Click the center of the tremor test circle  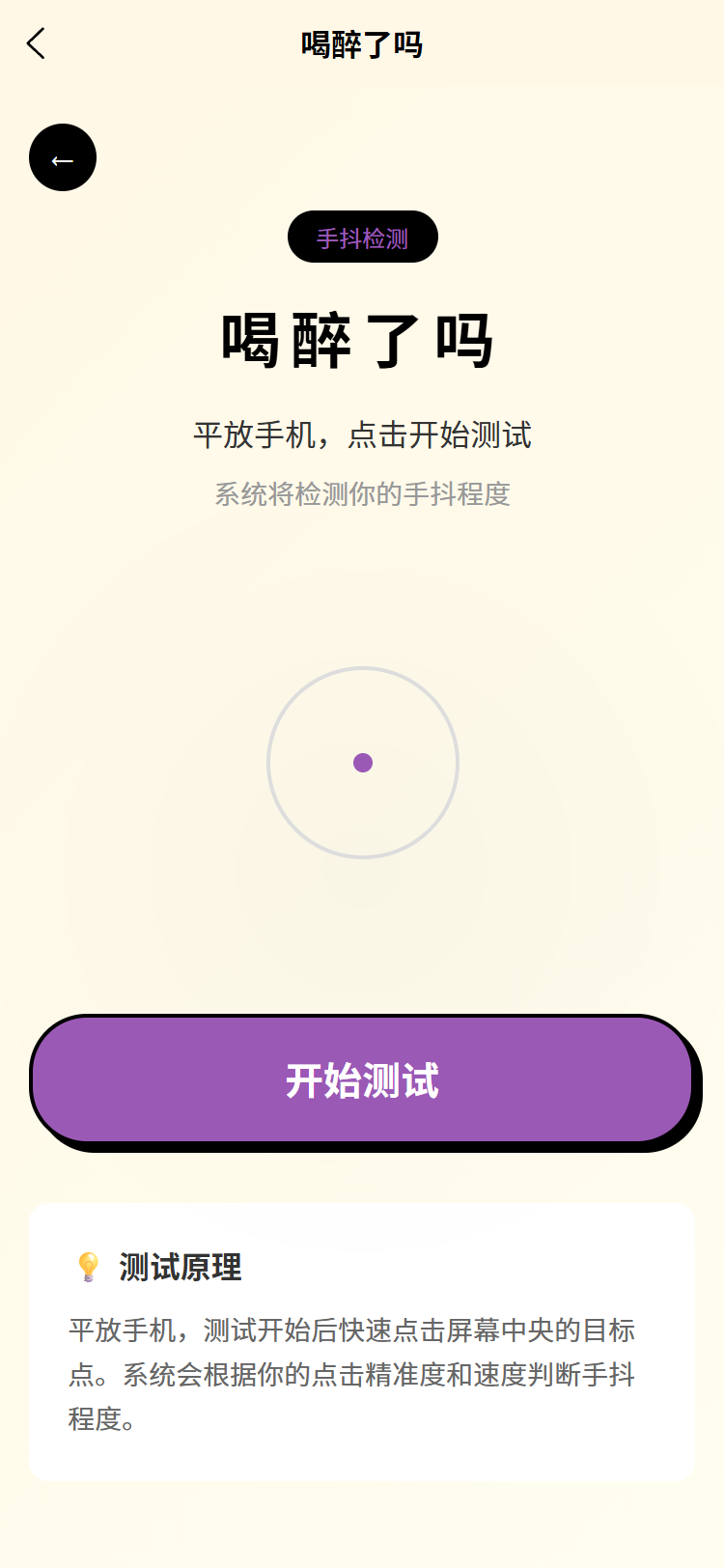click(x=362, y=763)
